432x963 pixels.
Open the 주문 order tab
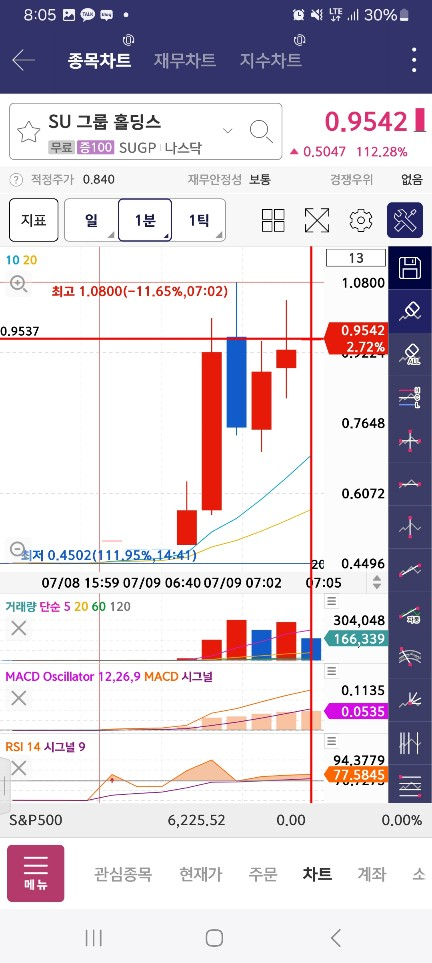pos(263,874)
